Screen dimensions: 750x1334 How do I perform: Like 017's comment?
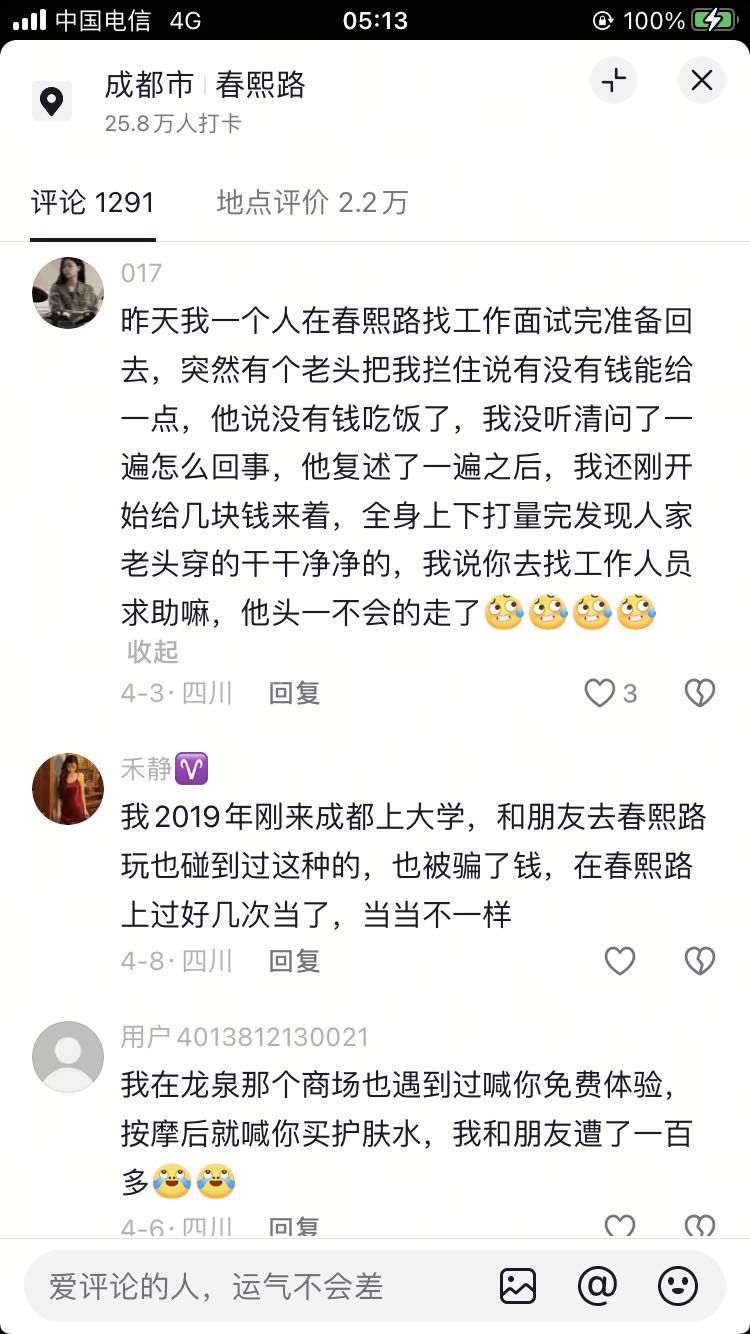pos(600,693)
